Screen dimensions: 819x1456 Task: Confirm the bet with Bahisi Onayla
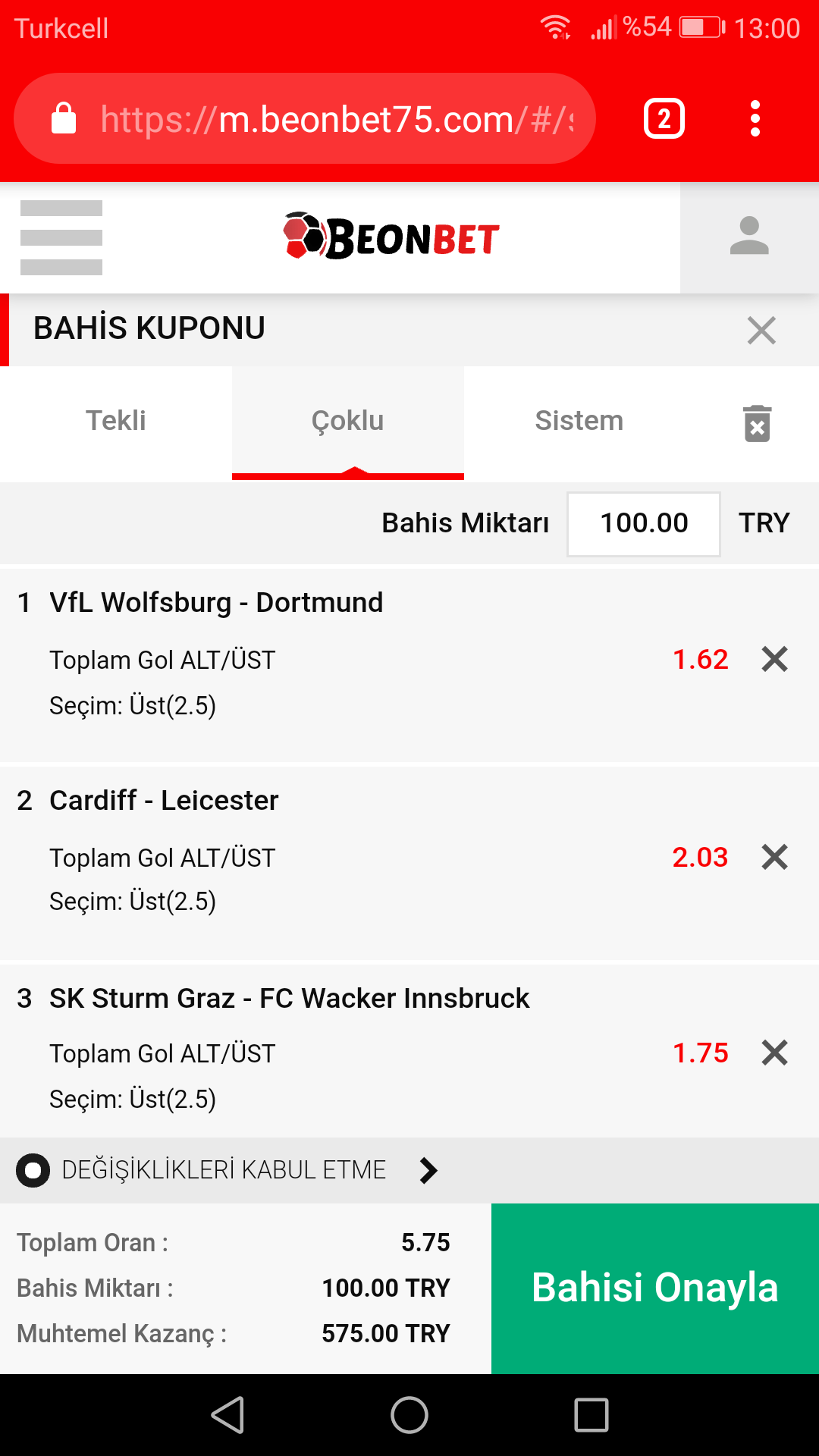pyautogui.click(x=655, y=1288)
